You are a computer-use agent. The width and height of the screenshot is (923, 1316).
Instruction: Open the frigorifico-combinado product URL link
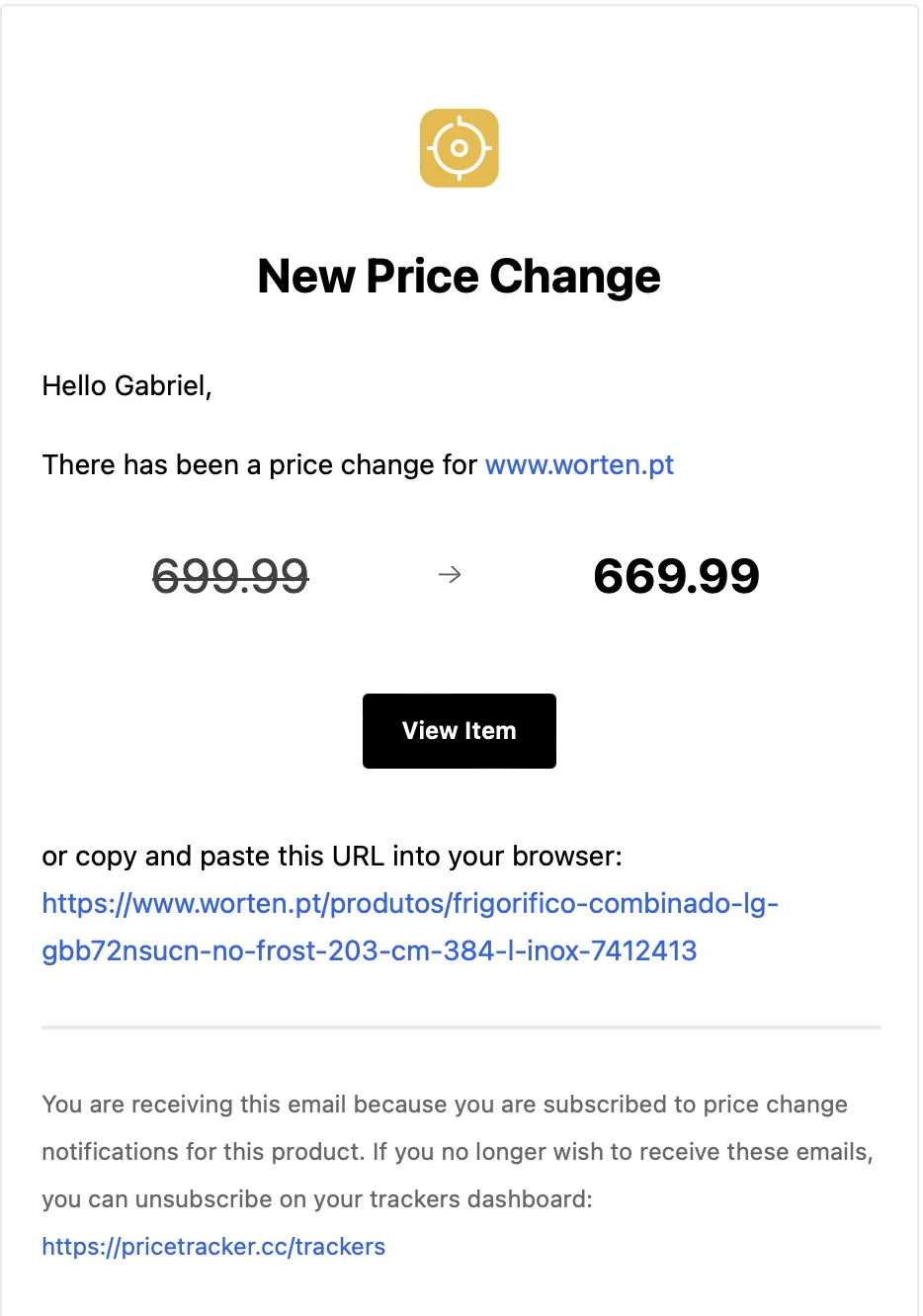tap(409, 903)
